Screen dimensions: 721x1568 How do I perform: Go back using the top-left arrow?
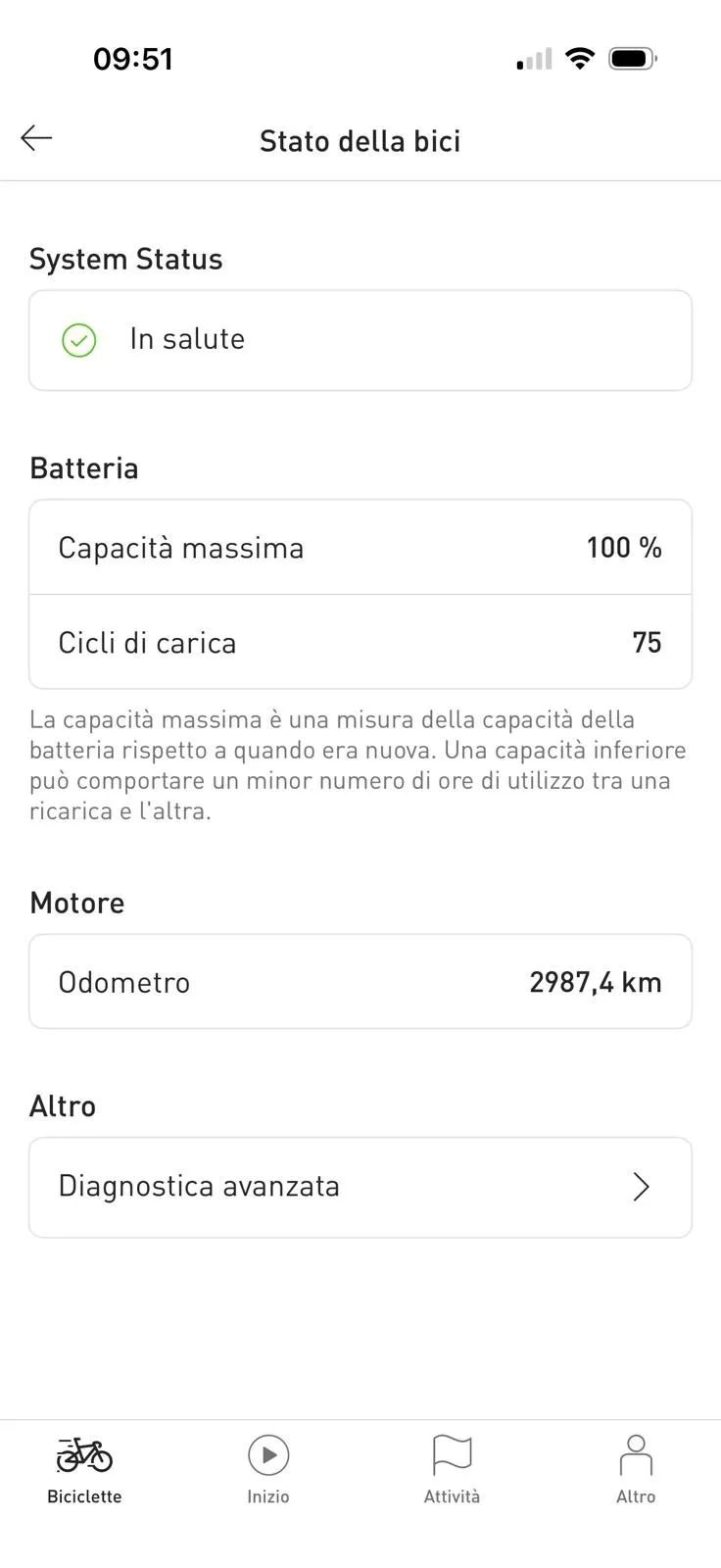pyautogui.click(x=36, y=138)
